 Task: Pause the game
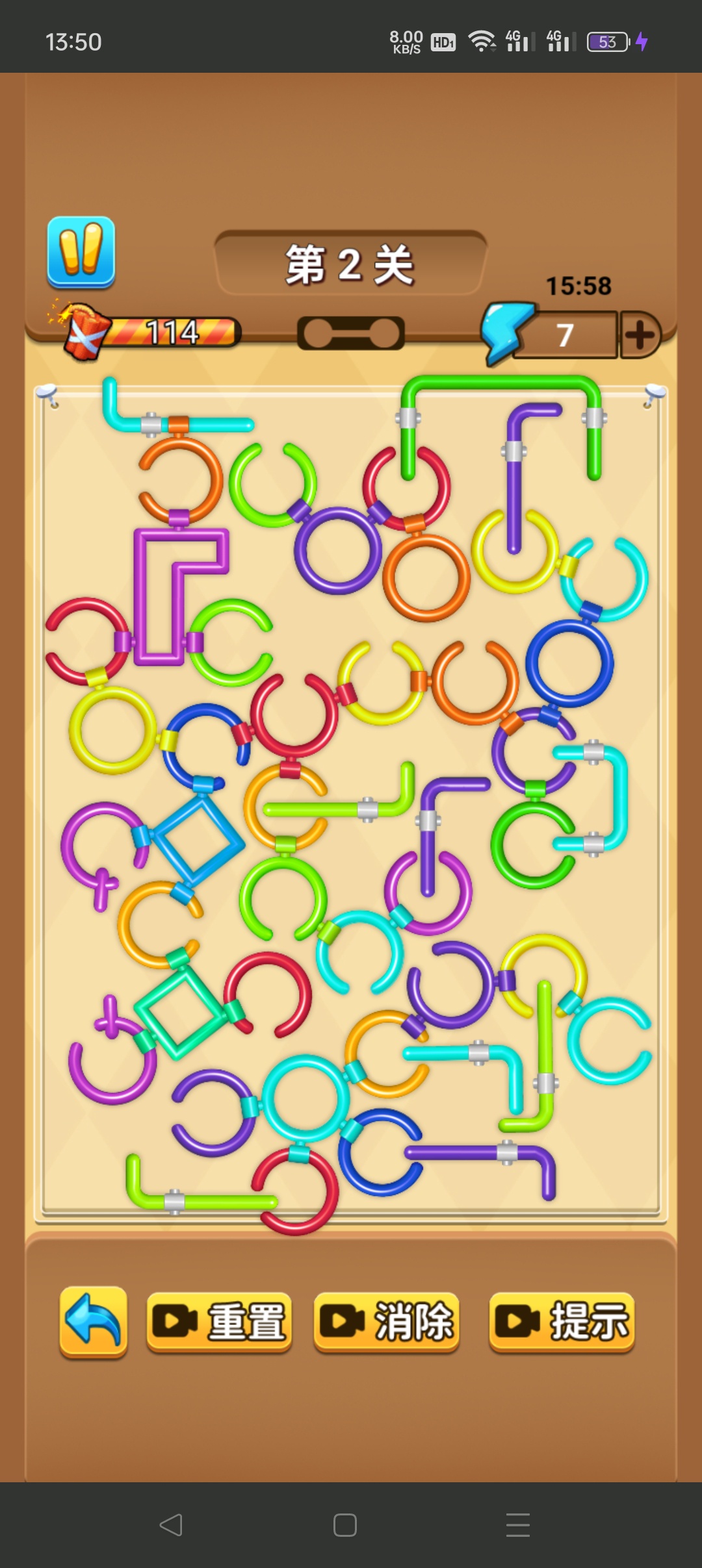click(x=81, y=253)
